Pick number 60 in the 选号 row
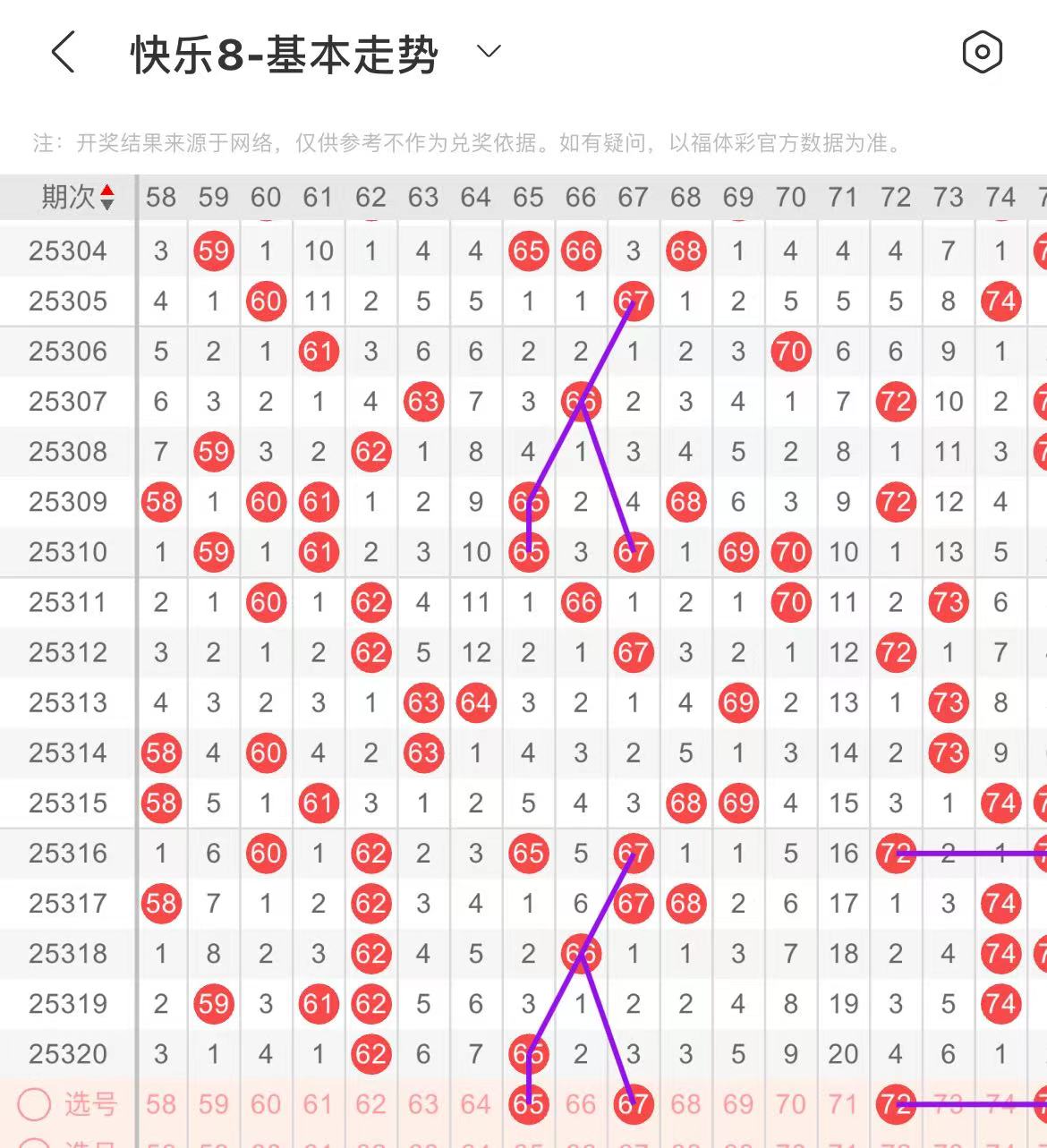This screenshot has height=1148, width=1047. [266, 1104]
